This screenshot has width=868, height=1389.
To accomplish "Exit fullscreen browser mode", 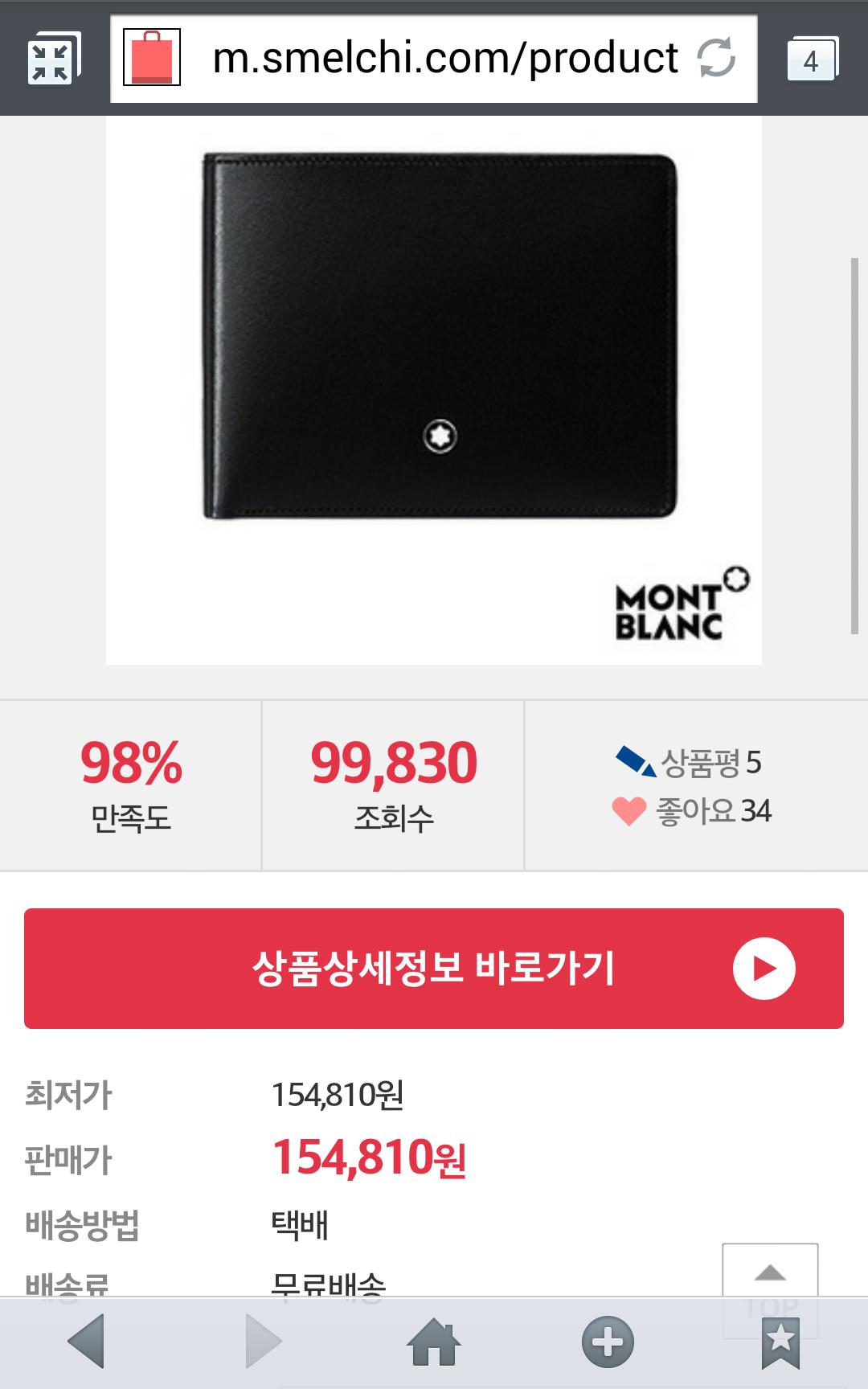I will [53, 59].
